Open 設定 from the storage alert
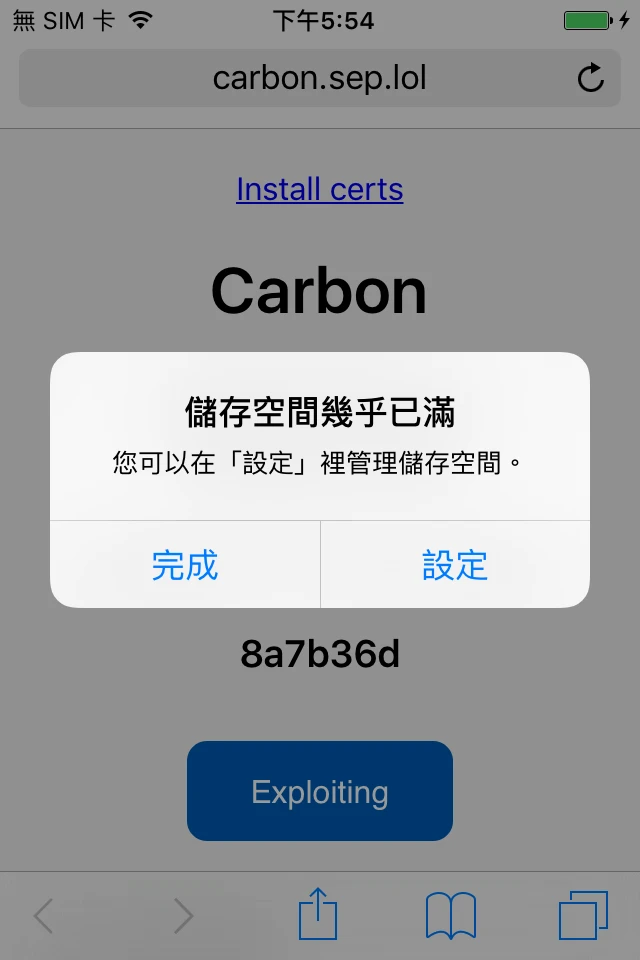Viewport: 640px width, 960px height. pos(455,564)
